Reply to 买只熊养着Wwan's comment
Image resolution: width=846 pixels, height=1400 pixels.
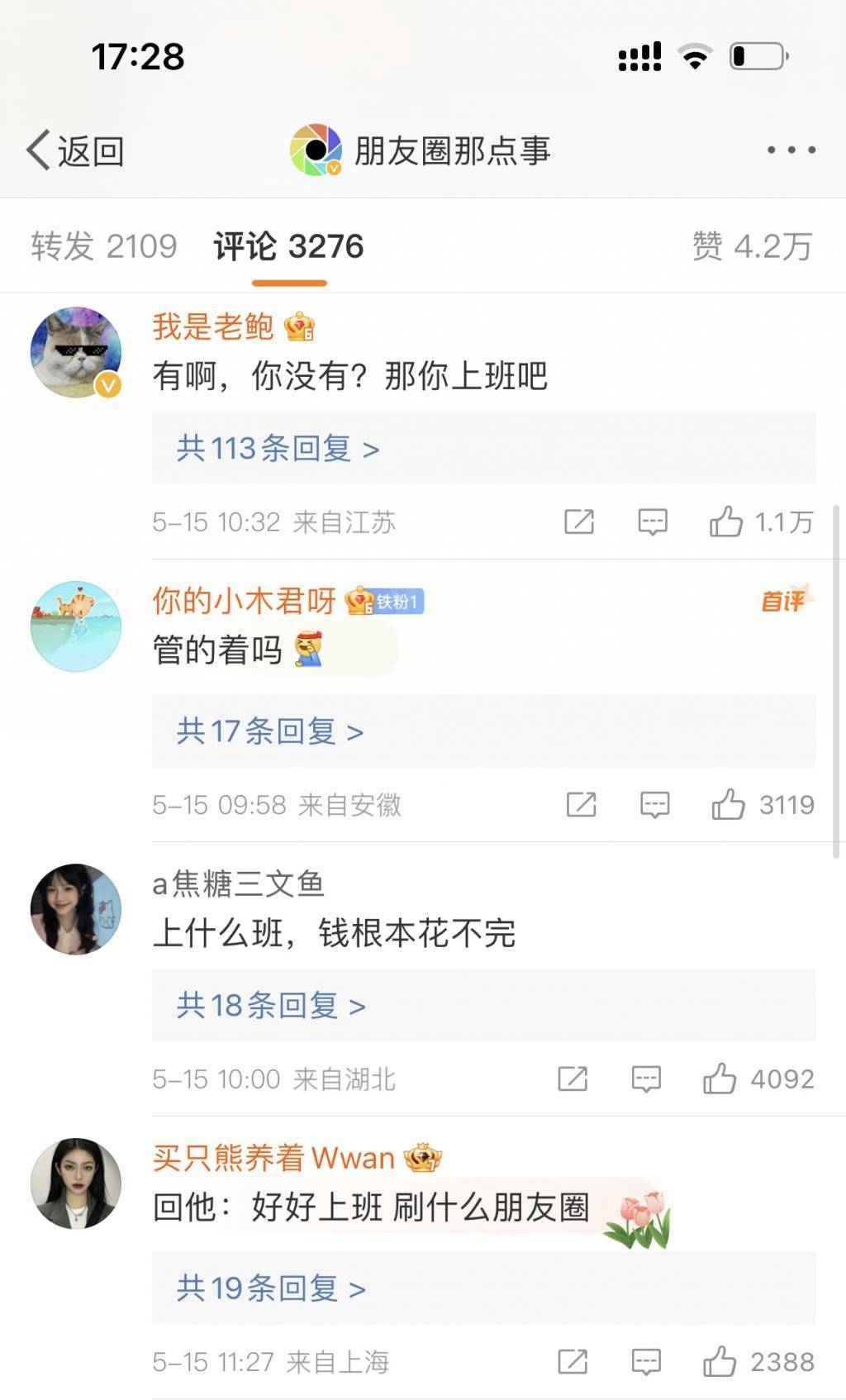tap(646, 1362)
